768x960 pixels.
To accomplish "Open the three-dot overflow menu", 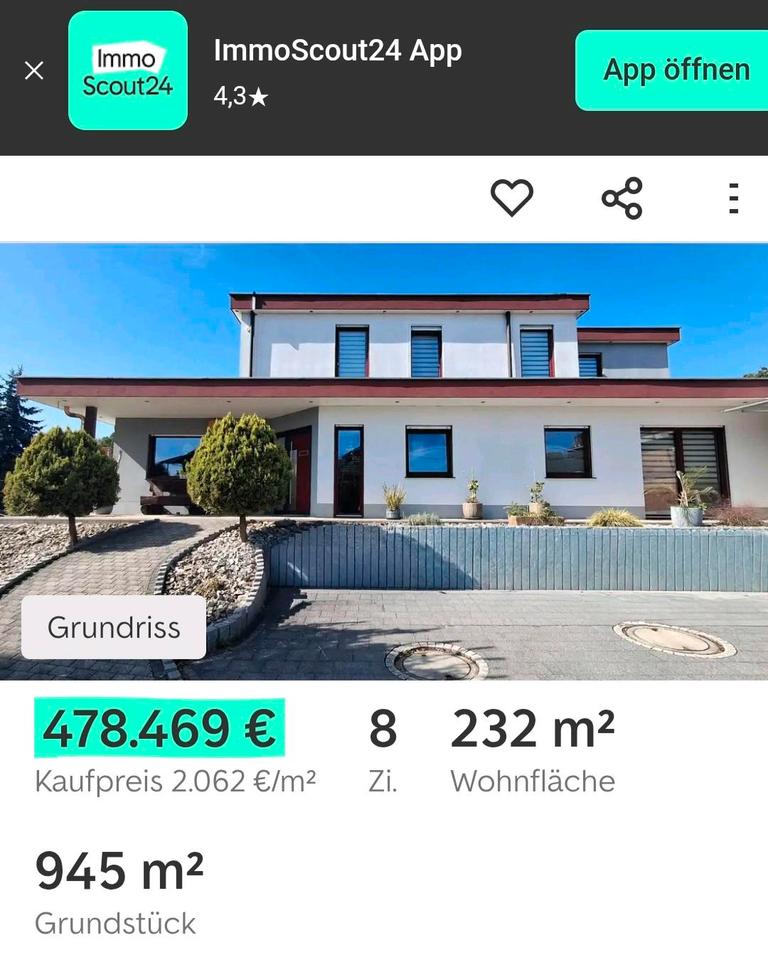I will pos(734,198).
